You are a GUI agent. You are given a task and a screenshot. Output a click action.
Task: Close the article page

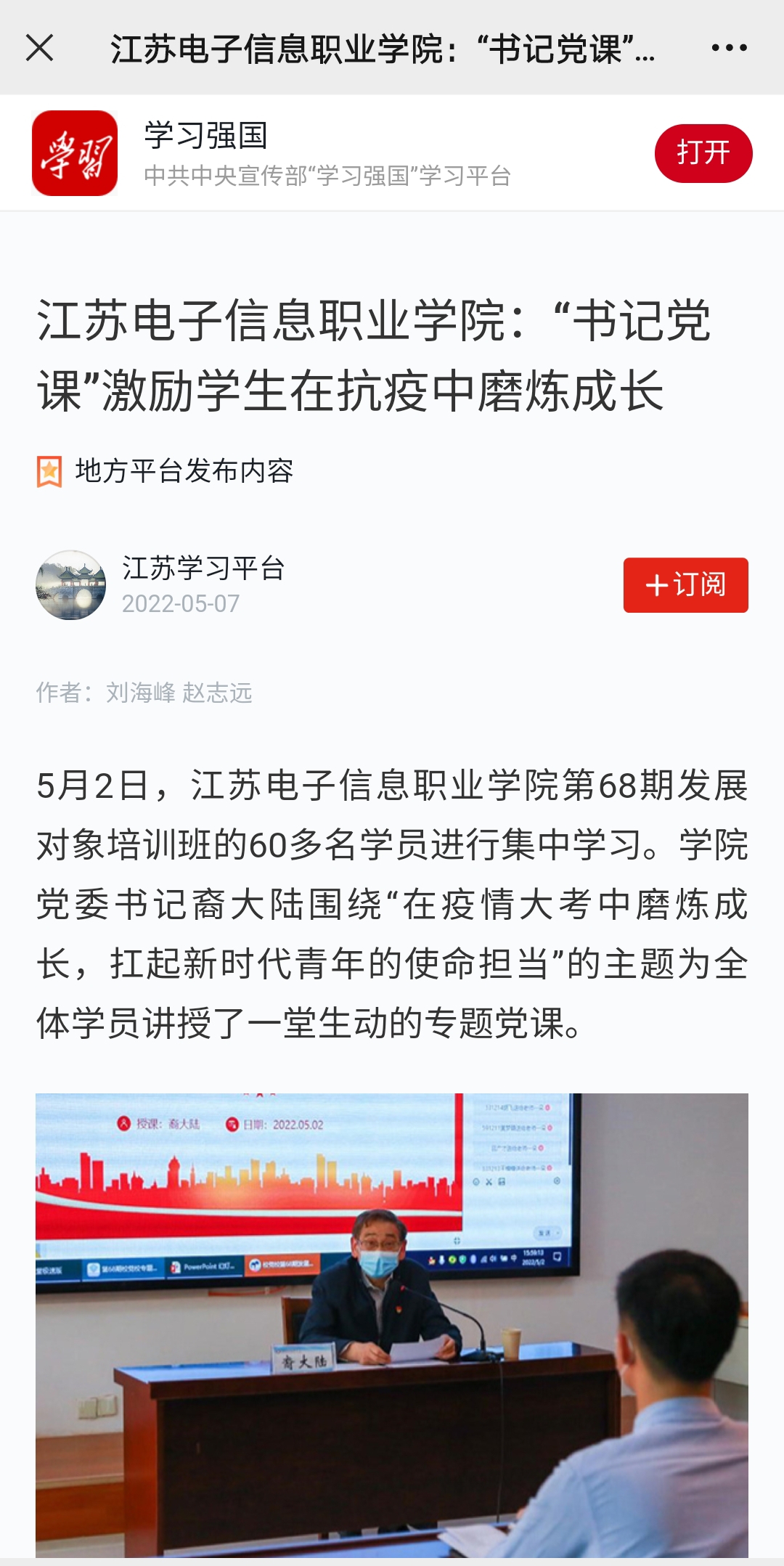tap(39, 48)
